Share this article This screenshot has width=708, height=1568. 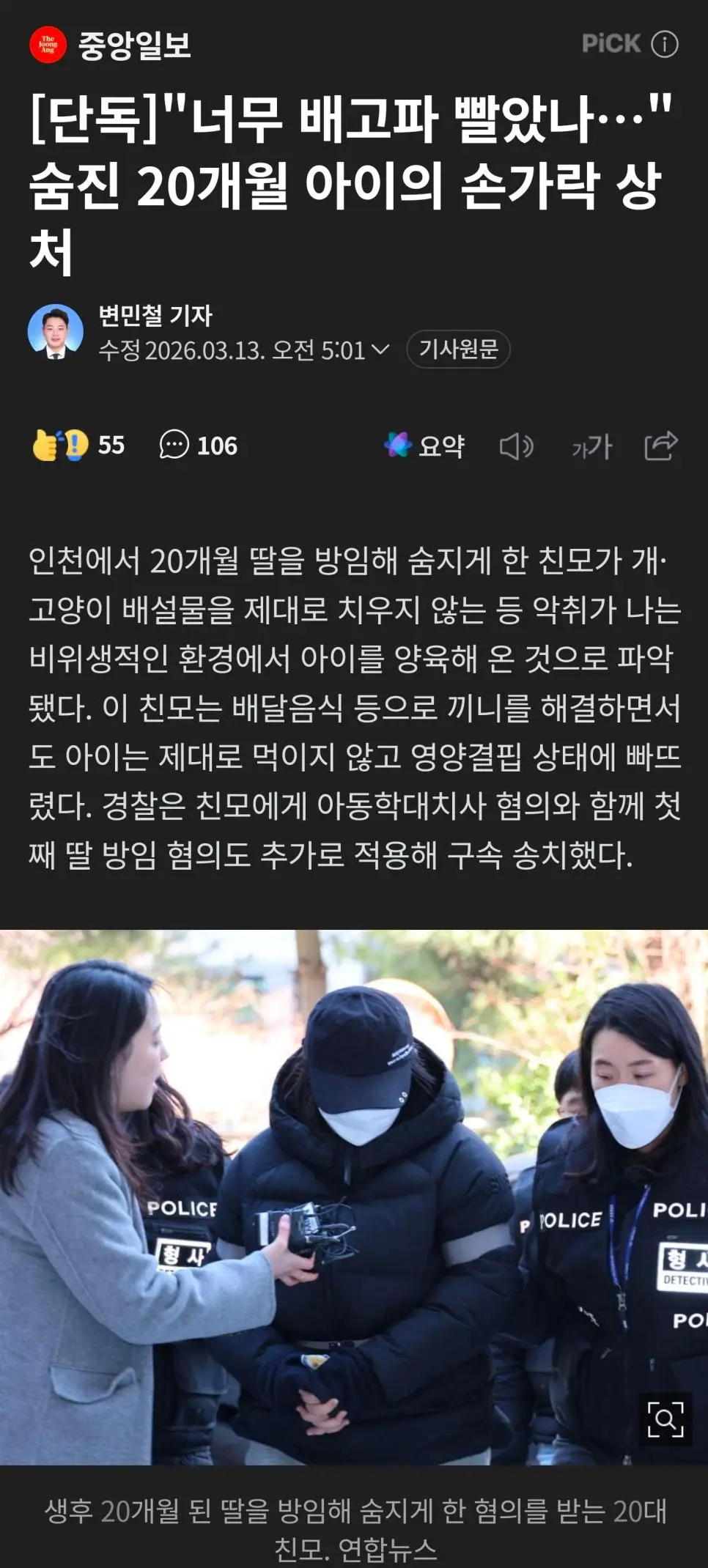pos(660,445)
